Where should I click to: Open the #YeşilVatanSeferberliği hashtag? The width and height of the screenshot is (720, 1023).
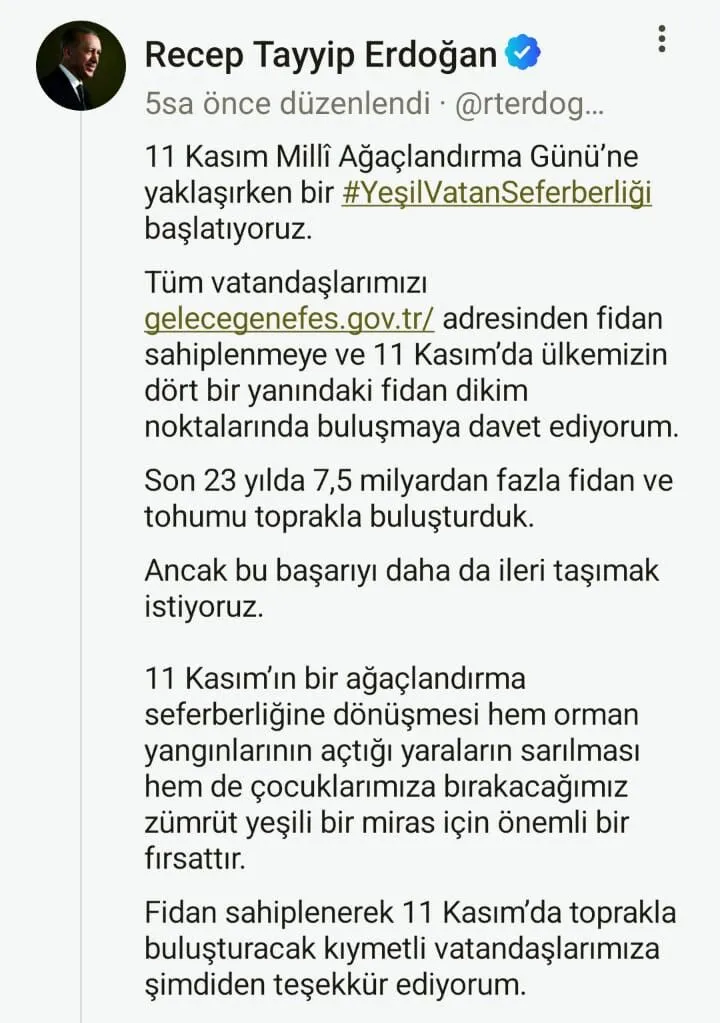(496, 192)
